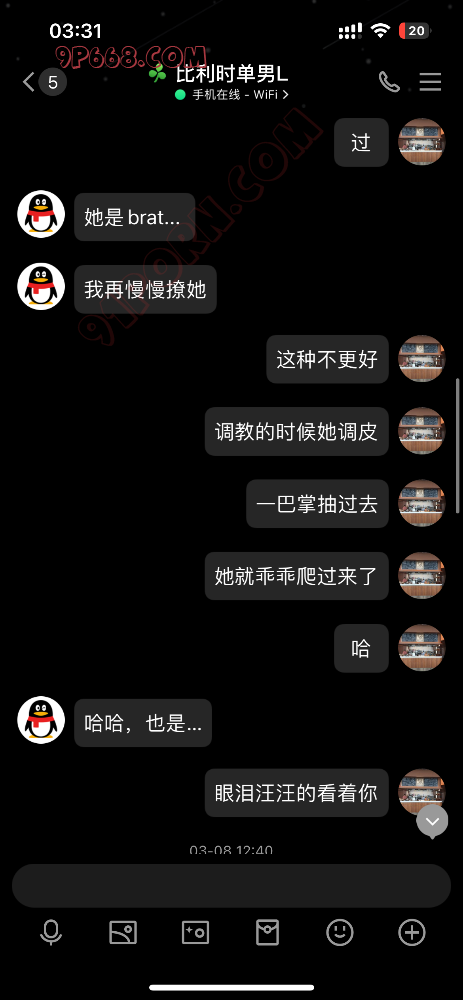Jump to latest messages with down arrow

point(432,821)
